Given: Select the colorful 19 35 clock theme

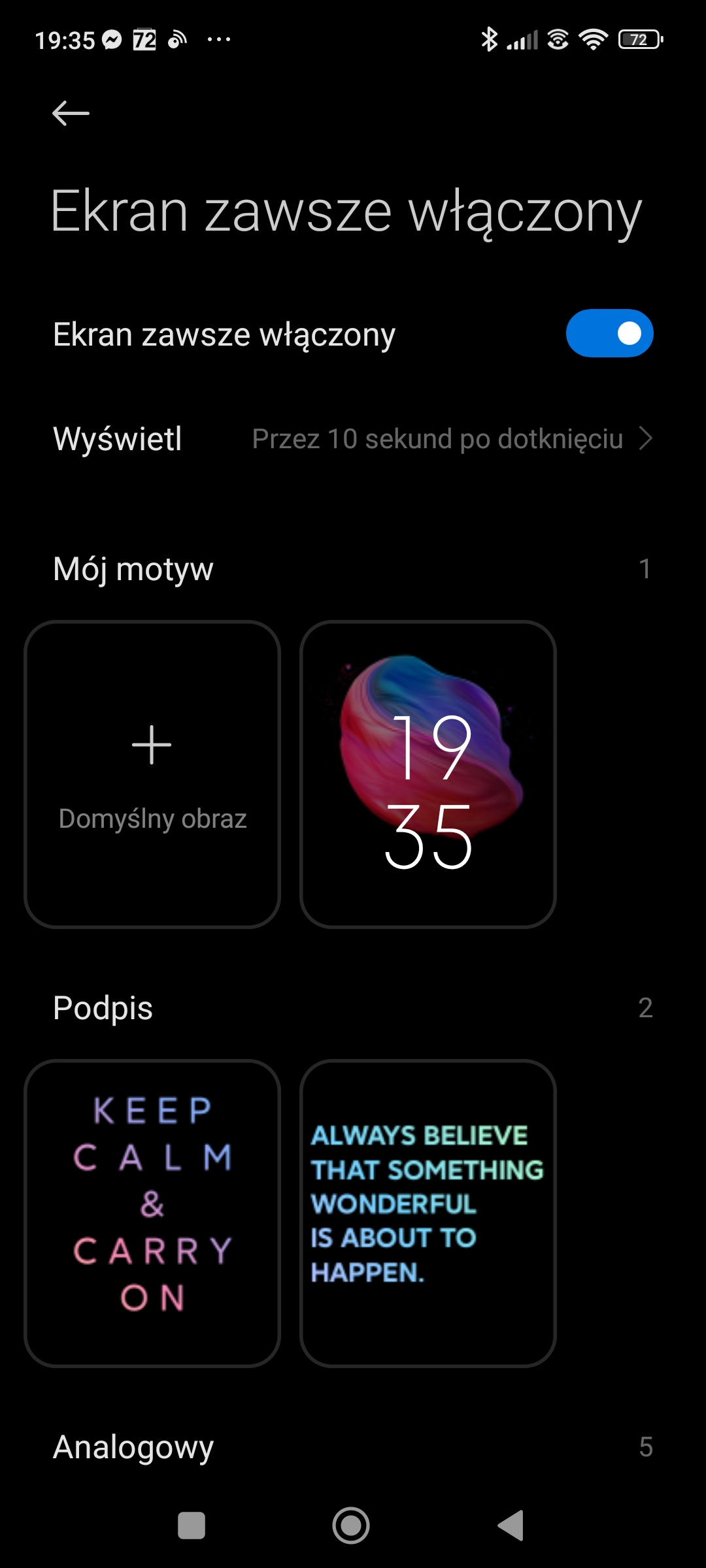Looking at the screenshot, I should (428, 774).
